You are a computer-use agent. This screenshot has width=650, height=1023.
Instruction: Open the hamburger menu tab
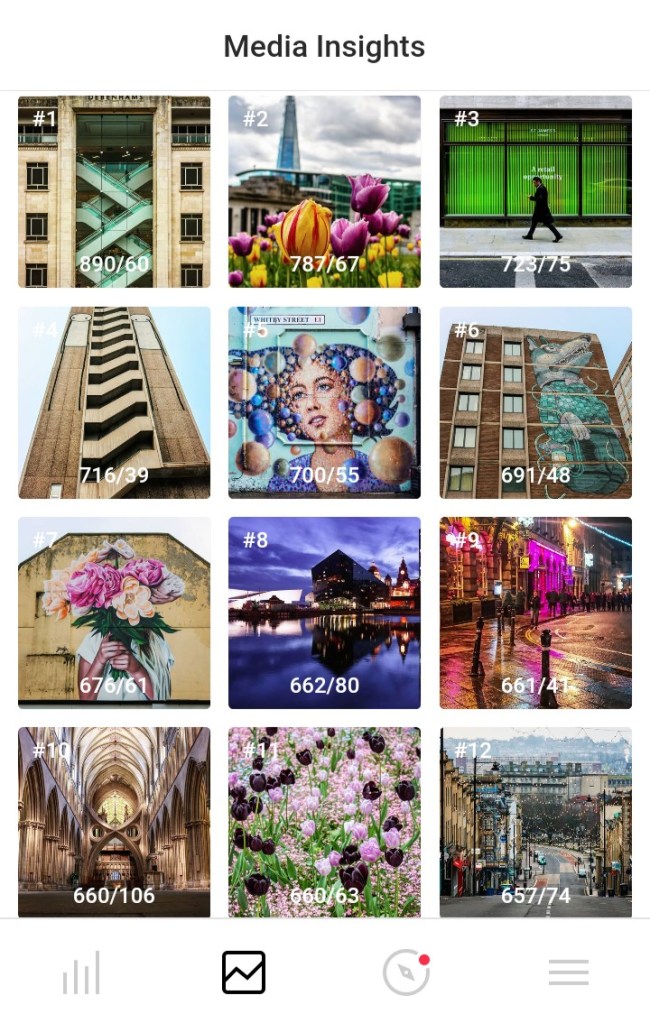click(568, 972)
